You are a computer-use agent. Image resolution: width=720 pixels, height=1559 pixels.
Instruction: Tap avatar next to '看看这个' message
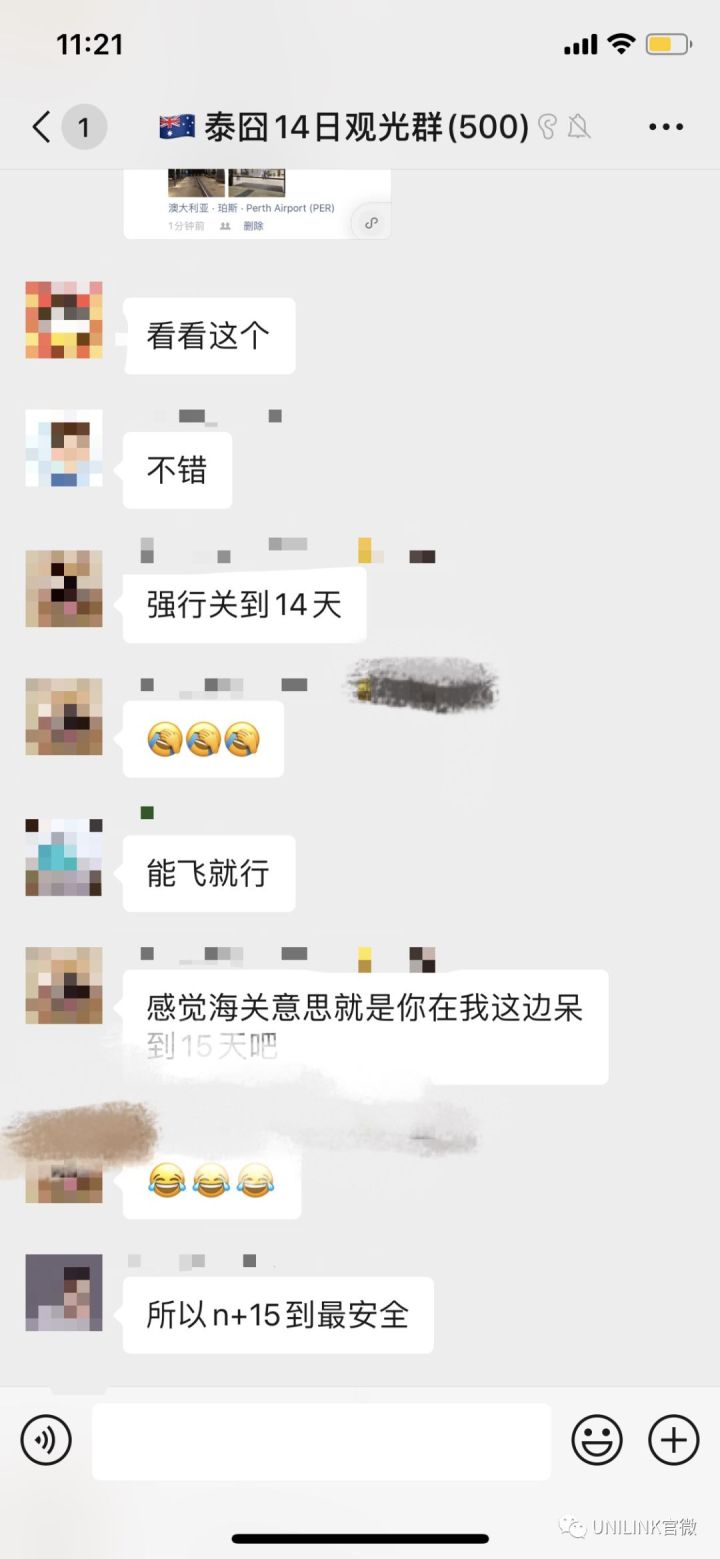(x=64, y=320)
